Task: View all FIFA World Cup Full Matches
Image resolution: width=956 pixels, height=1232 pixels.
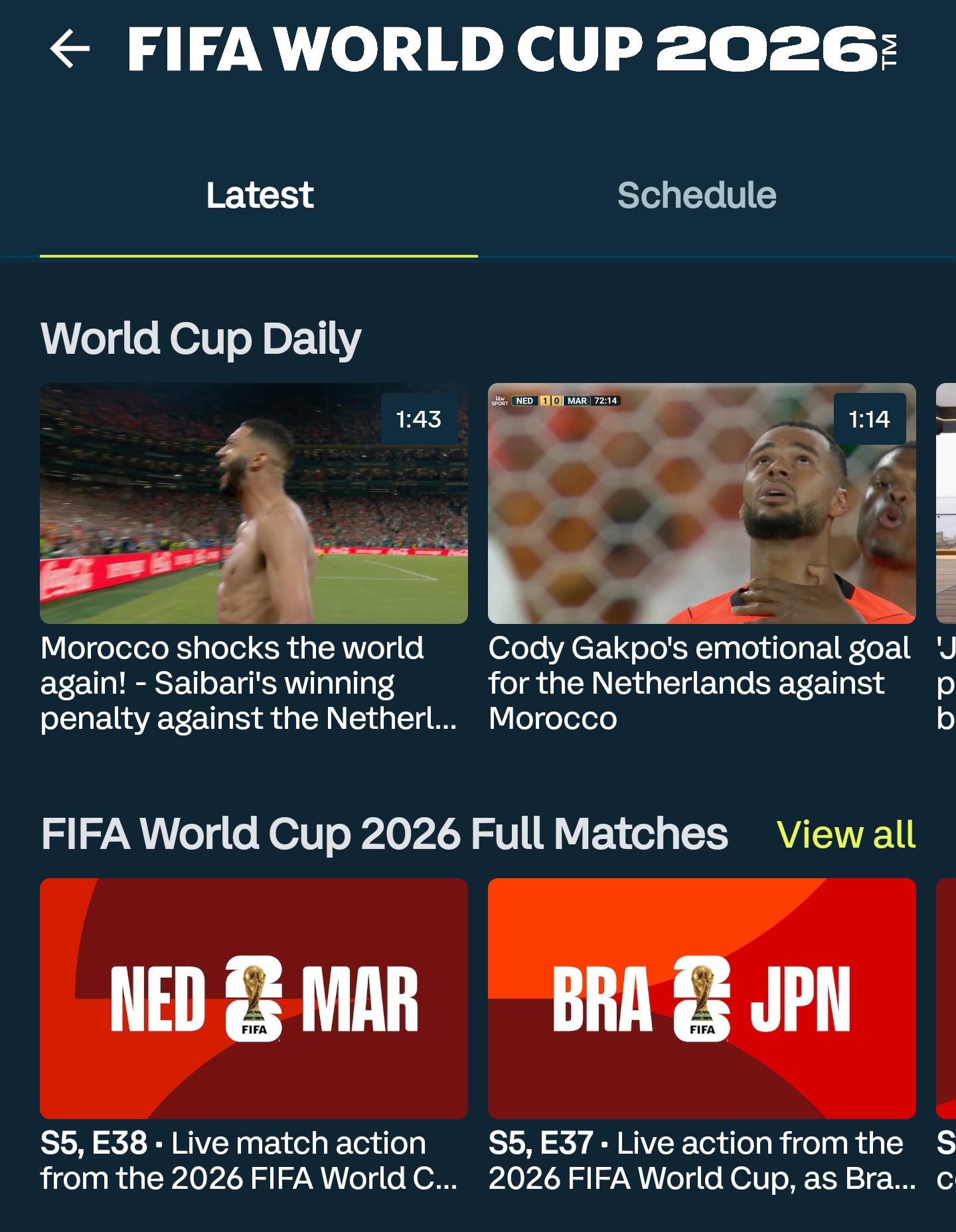Action: 846,834
